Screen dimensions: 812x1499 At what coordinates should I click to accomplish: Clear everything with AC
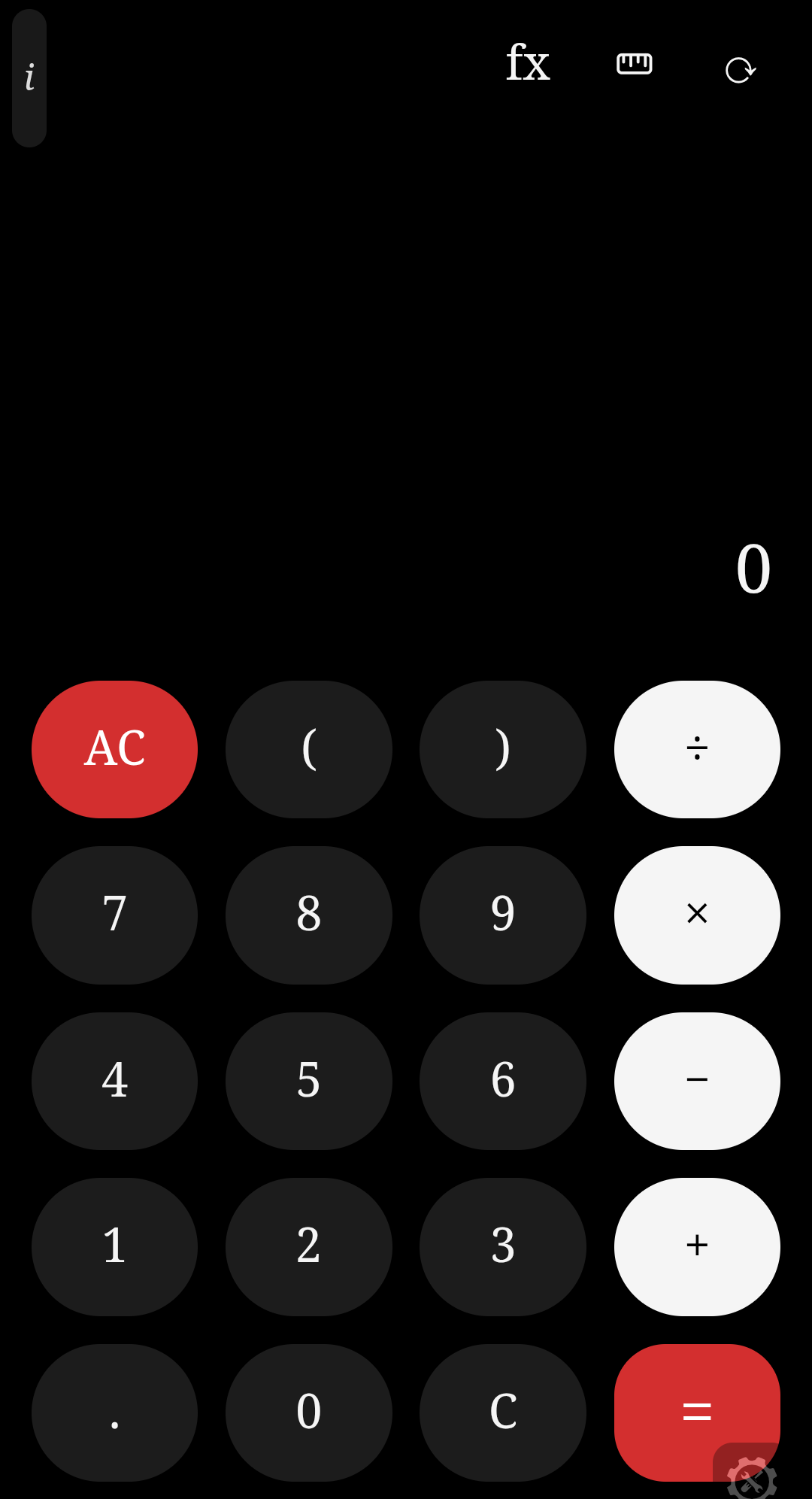tap(114, 749)
